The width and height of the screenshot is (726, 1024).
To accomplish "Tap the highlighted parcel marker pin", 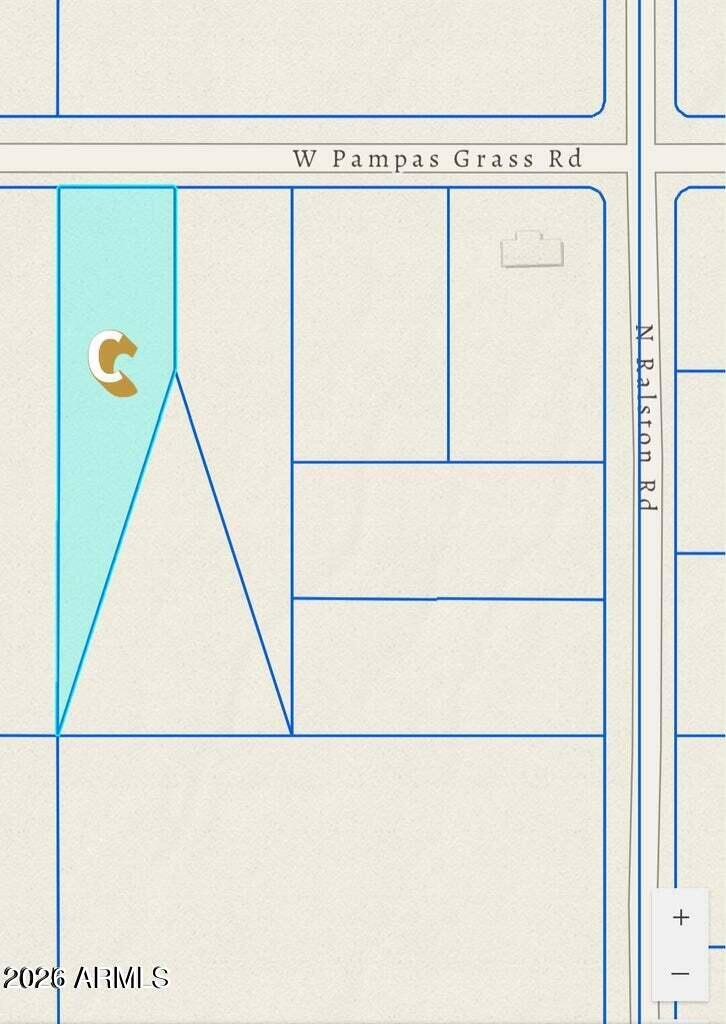I will (112, 363).
